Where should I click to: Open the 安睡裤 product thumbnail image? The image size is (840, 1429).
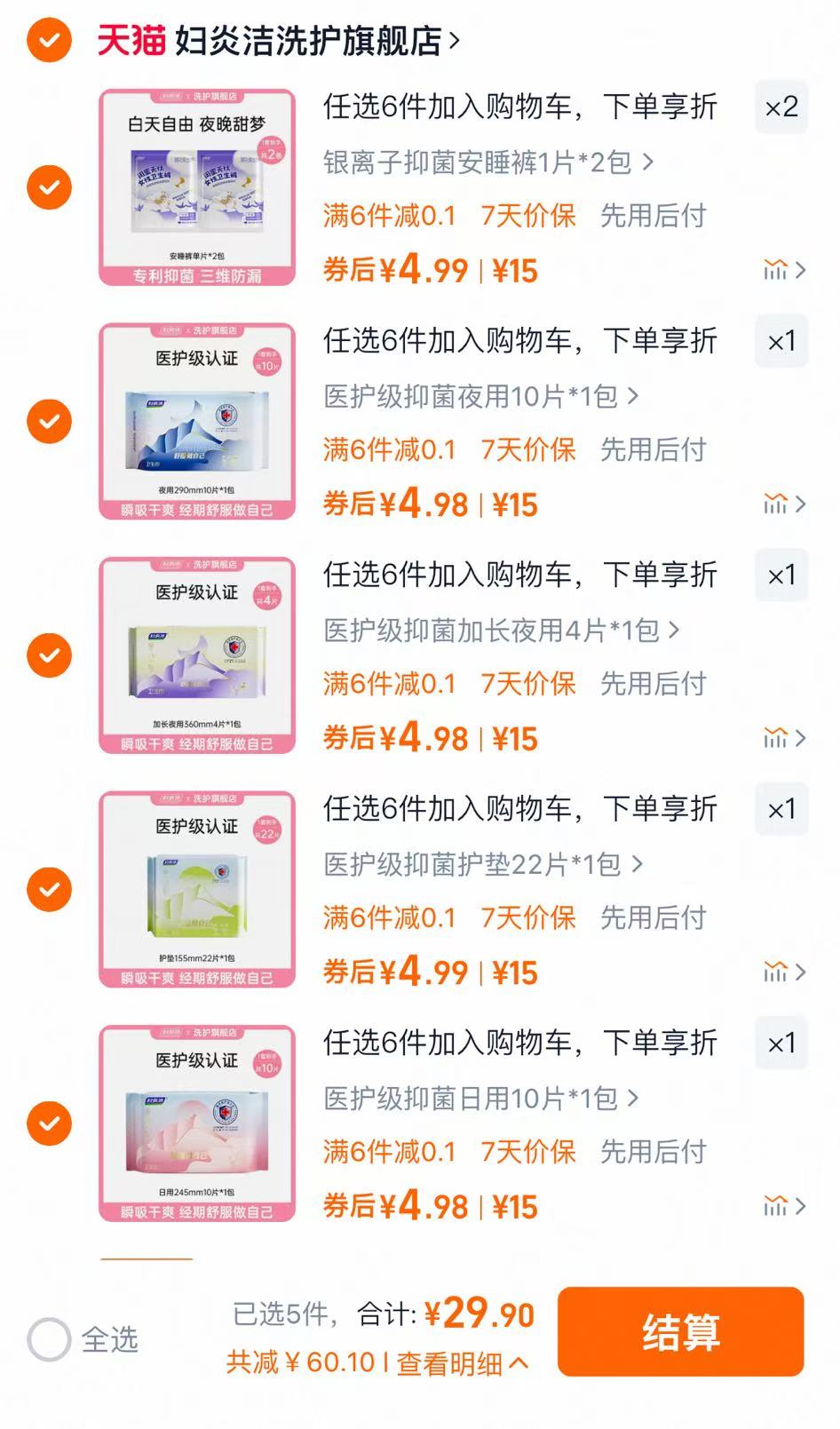(x=195, y=188)
